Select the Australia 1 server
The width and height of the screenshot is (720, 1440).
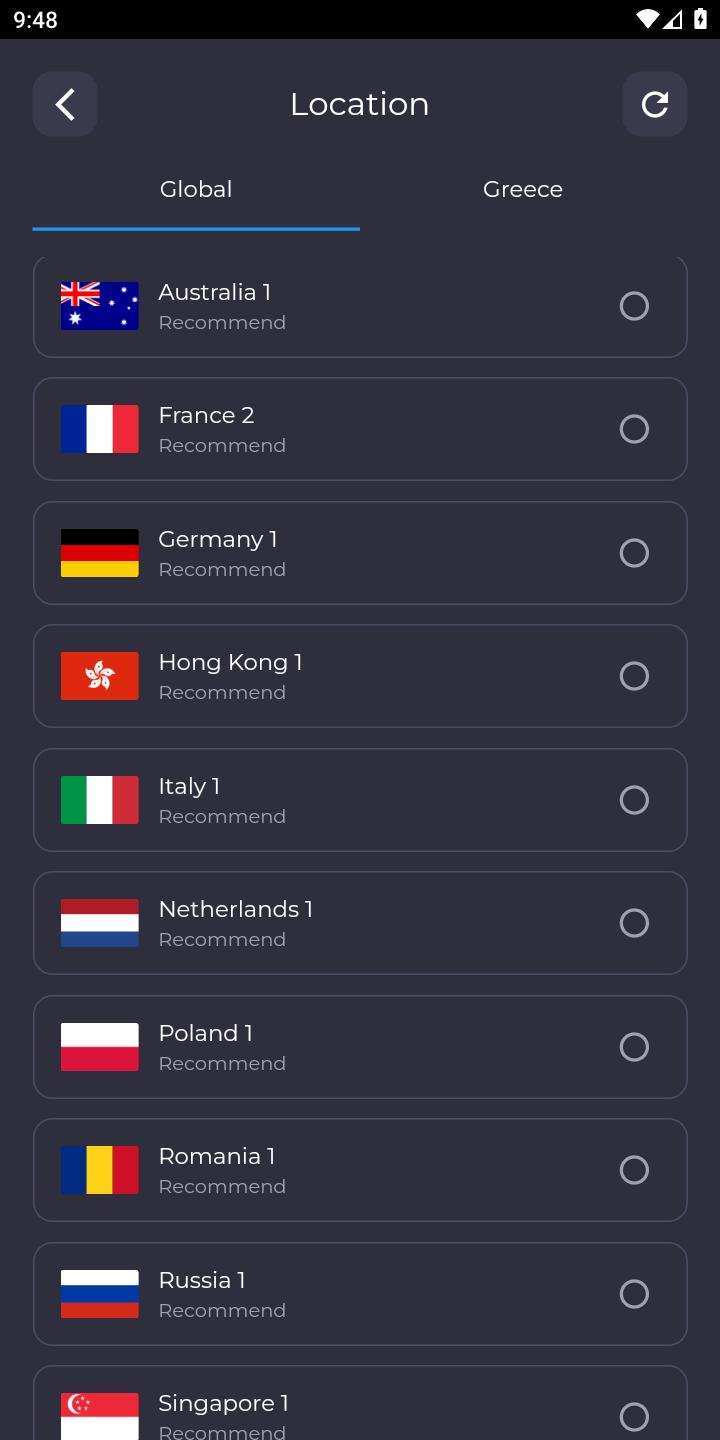[360, 306]
